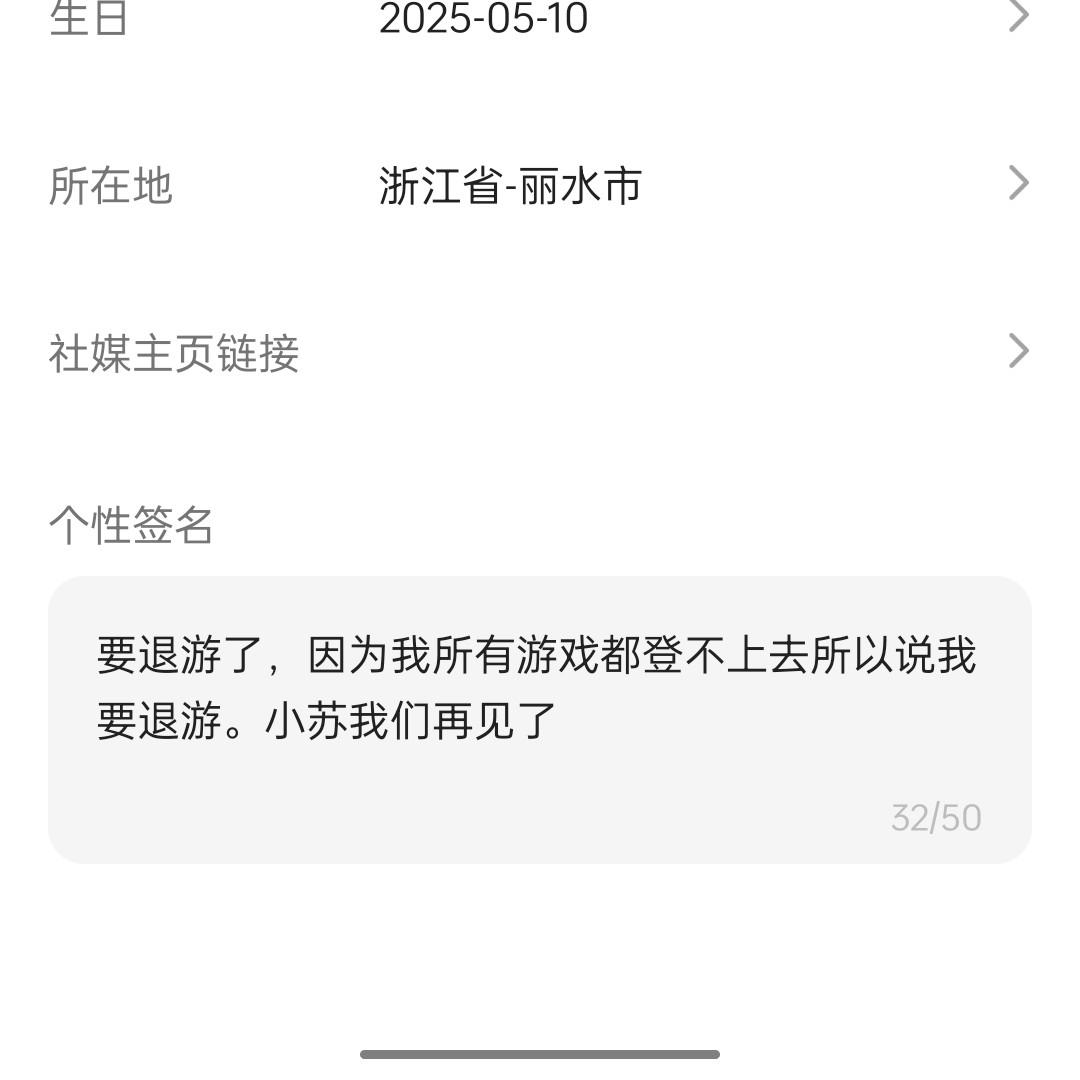Edit the 个性签名 signature text box
The width and height of the screenshot is (1080, 1080).
click(x=540, y=718)
